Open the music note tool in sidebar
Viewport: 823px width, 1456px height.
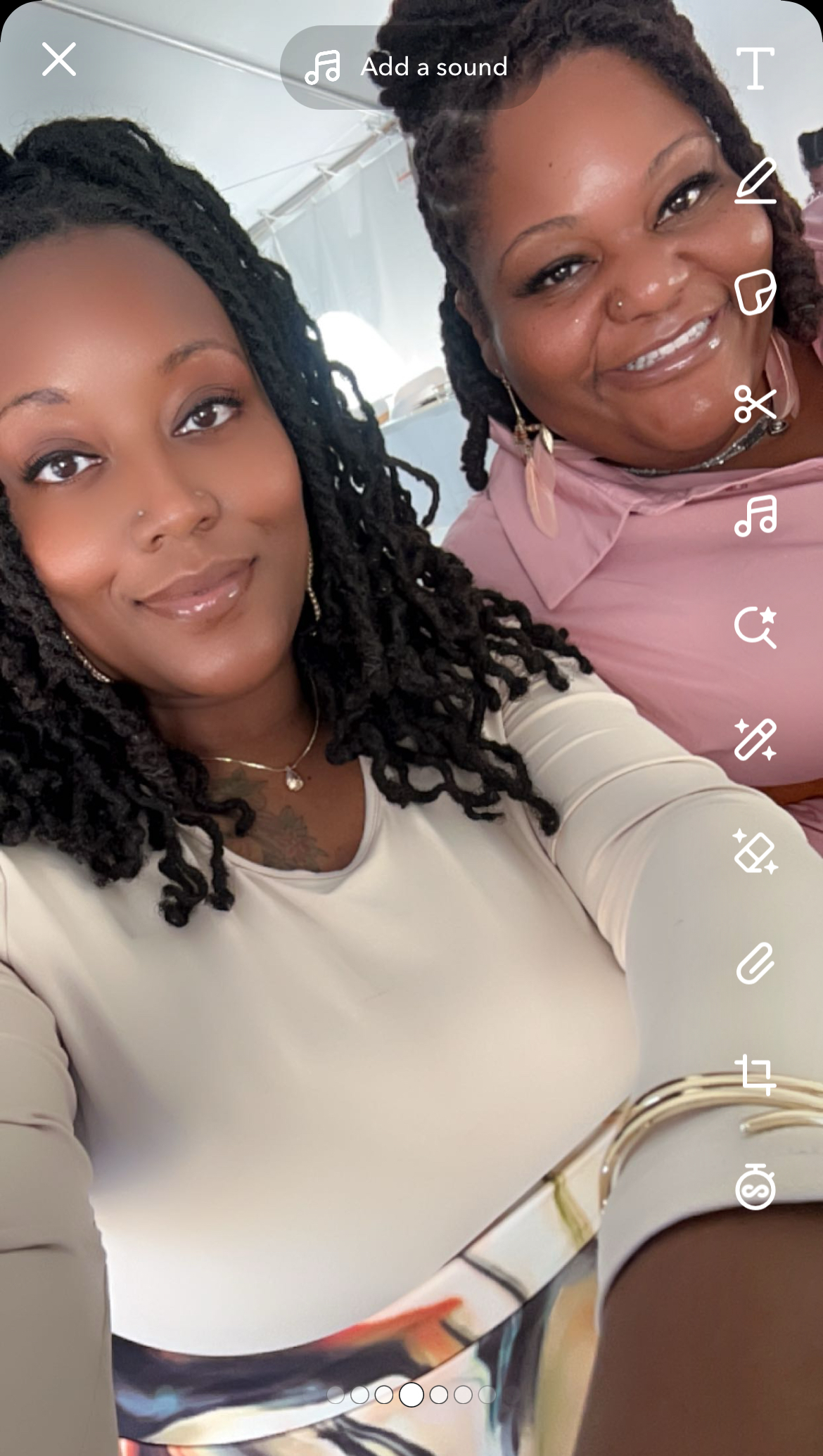pyautogui.click(x=755, y=516)
